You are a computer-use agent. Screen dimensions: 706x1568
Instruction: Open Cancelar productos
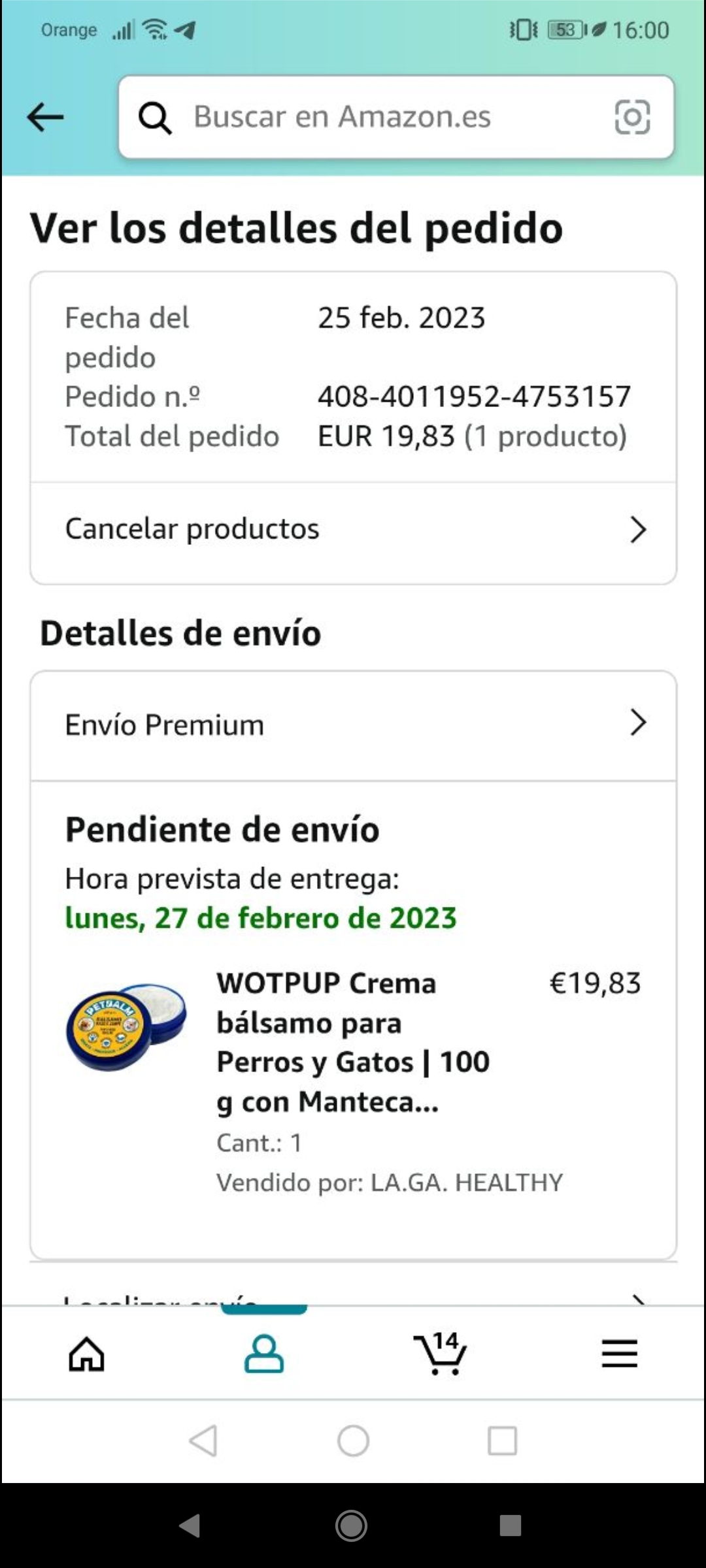click(x=353, y=529)
